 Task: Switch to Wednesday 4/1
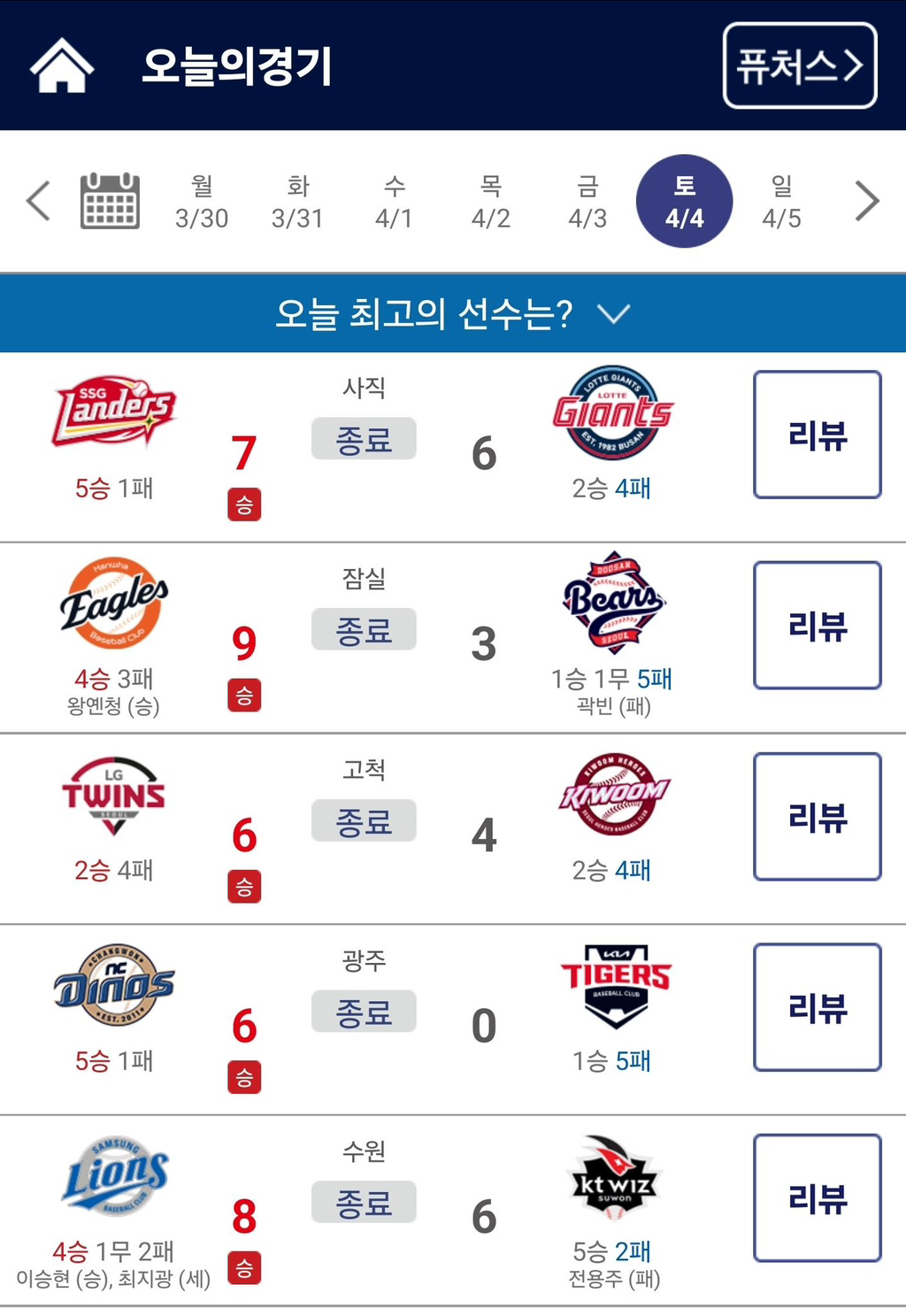394,202
